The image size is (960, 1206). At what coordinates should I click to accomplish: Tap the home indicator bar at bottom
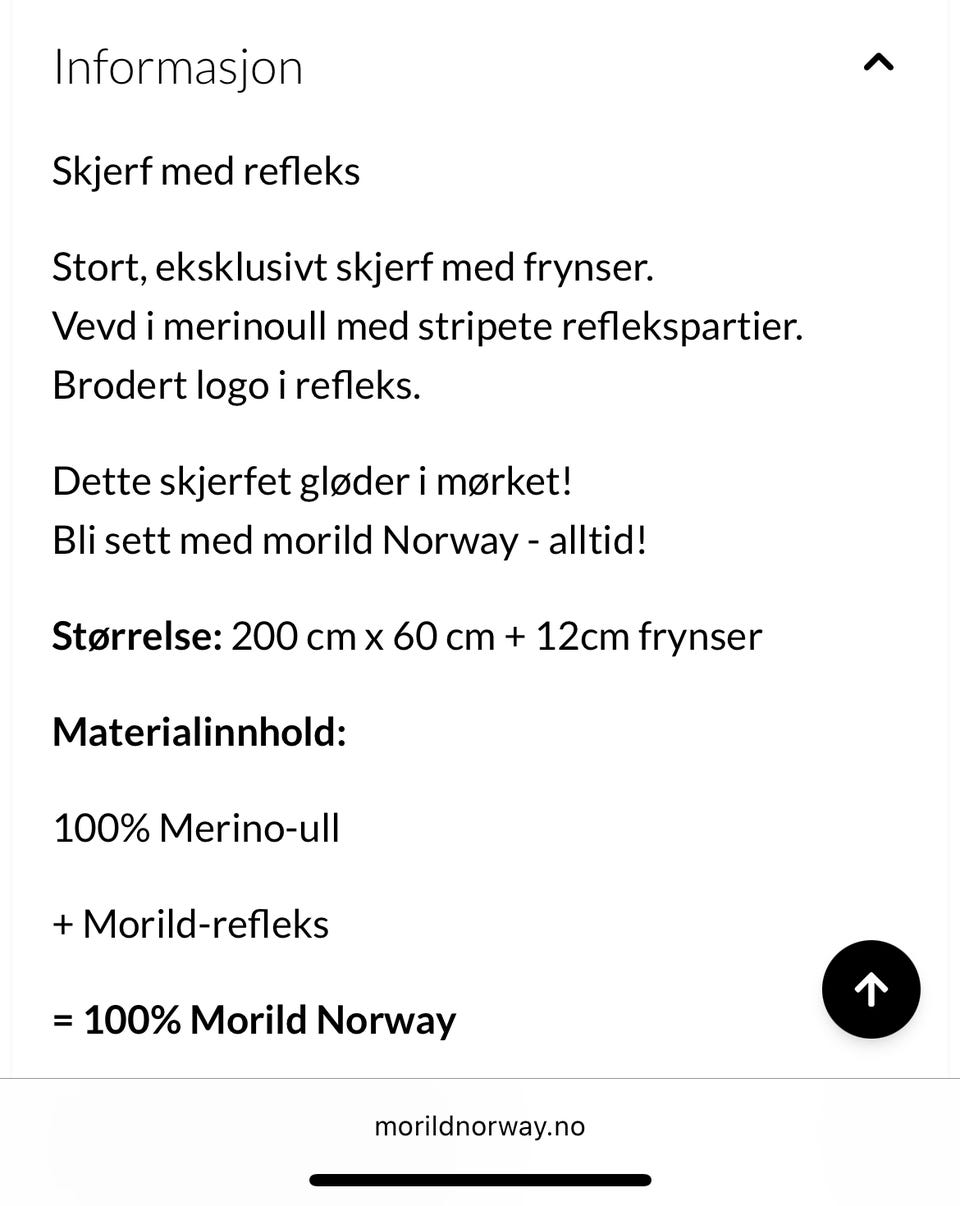click(x=480, y=1178)
